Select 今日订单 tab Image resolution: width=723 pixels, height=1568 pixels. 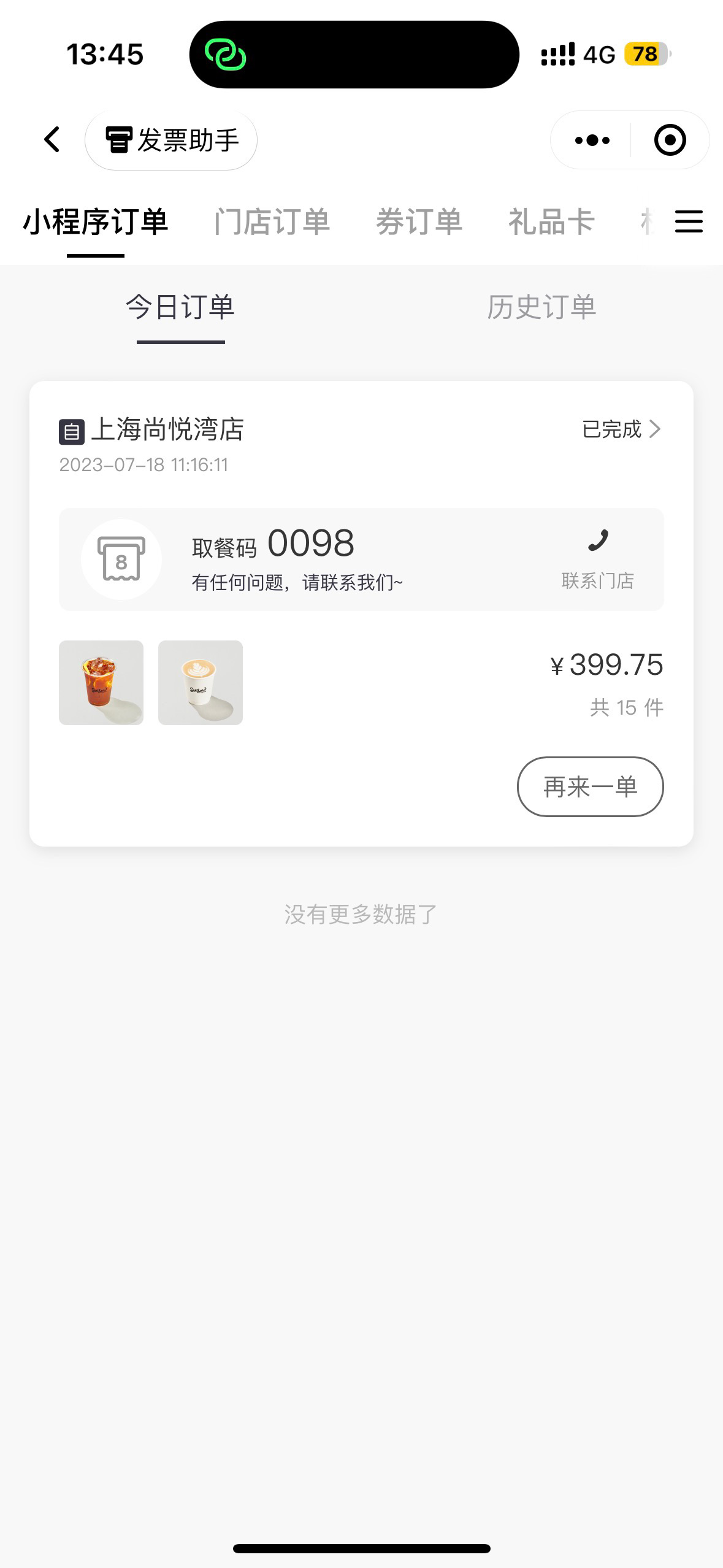point(180,307)
